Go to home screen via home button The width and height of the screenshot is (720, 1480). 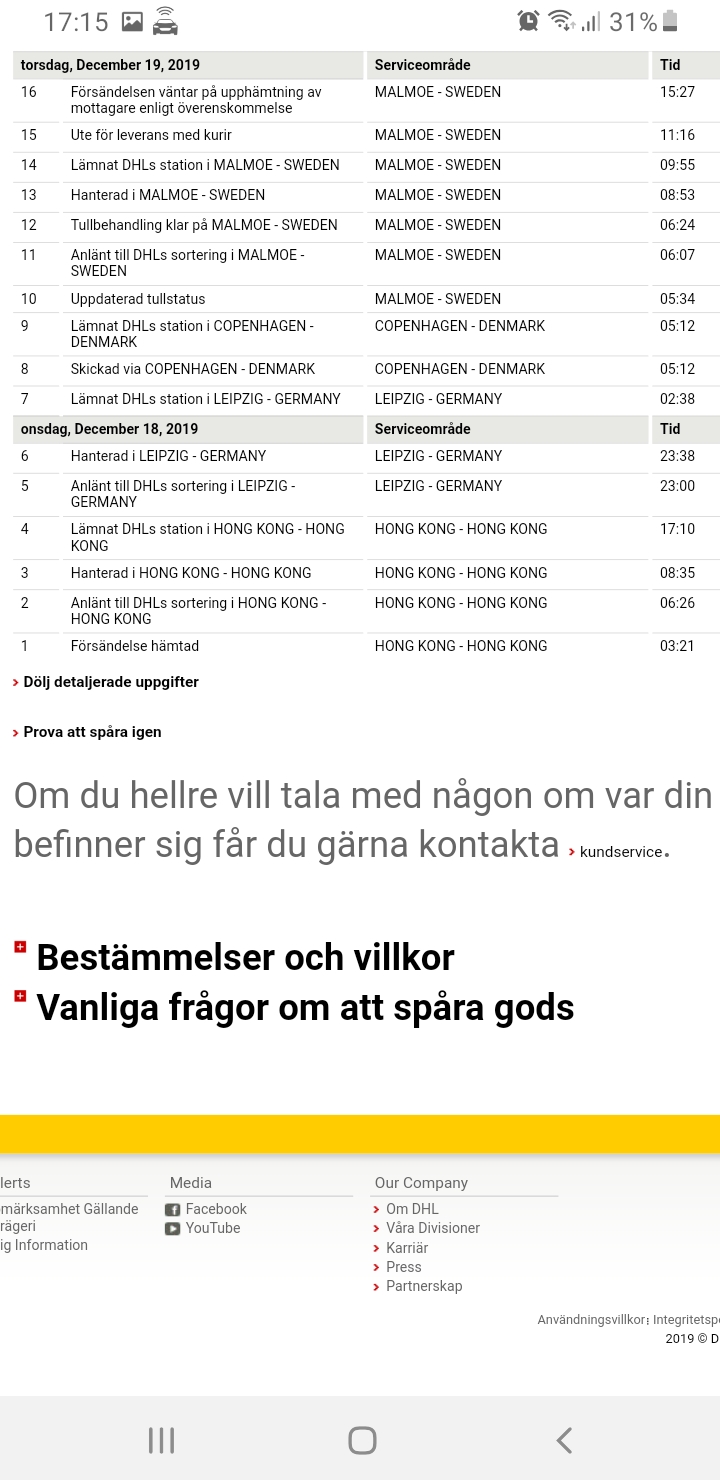[362, 1440]
